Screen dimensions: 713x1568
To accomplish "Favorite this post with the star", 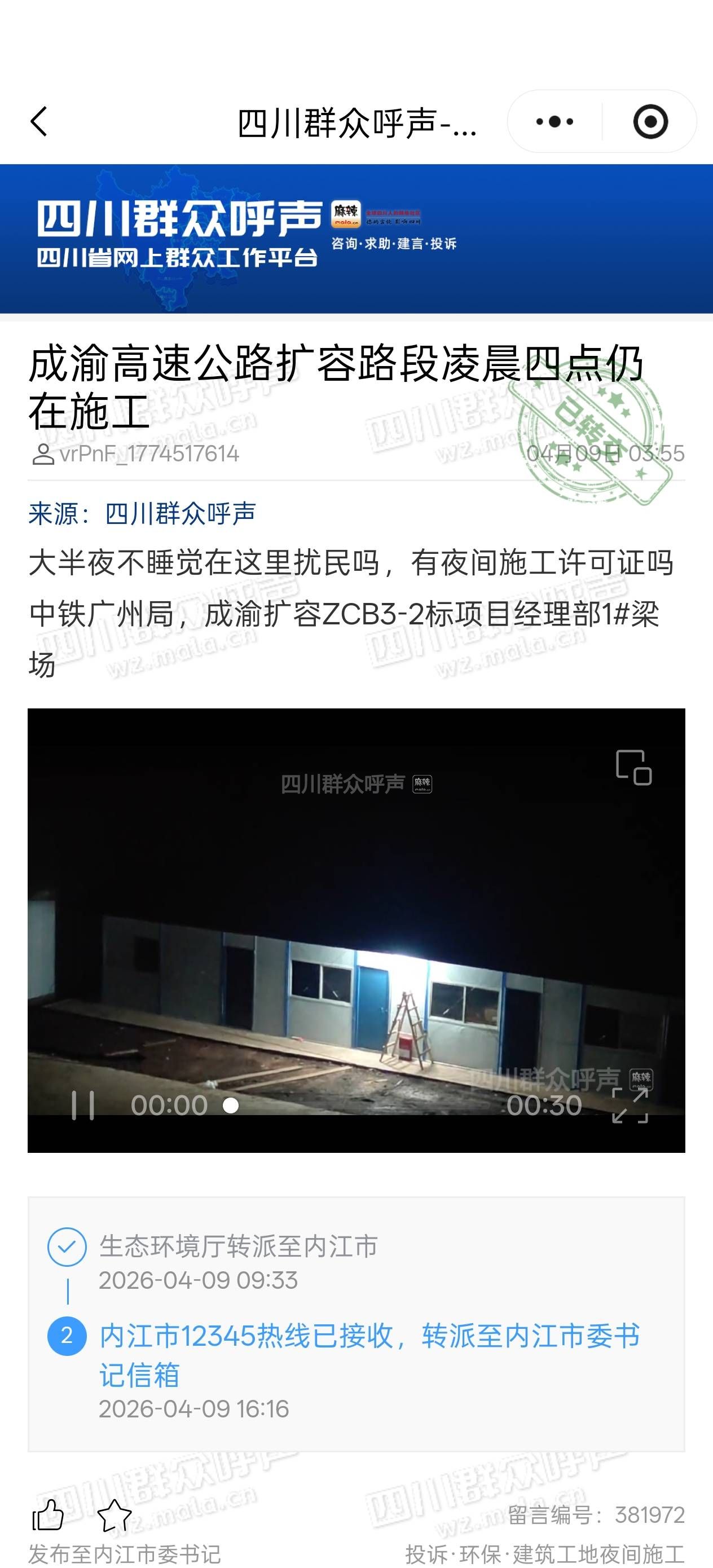I will [115, 1515].
